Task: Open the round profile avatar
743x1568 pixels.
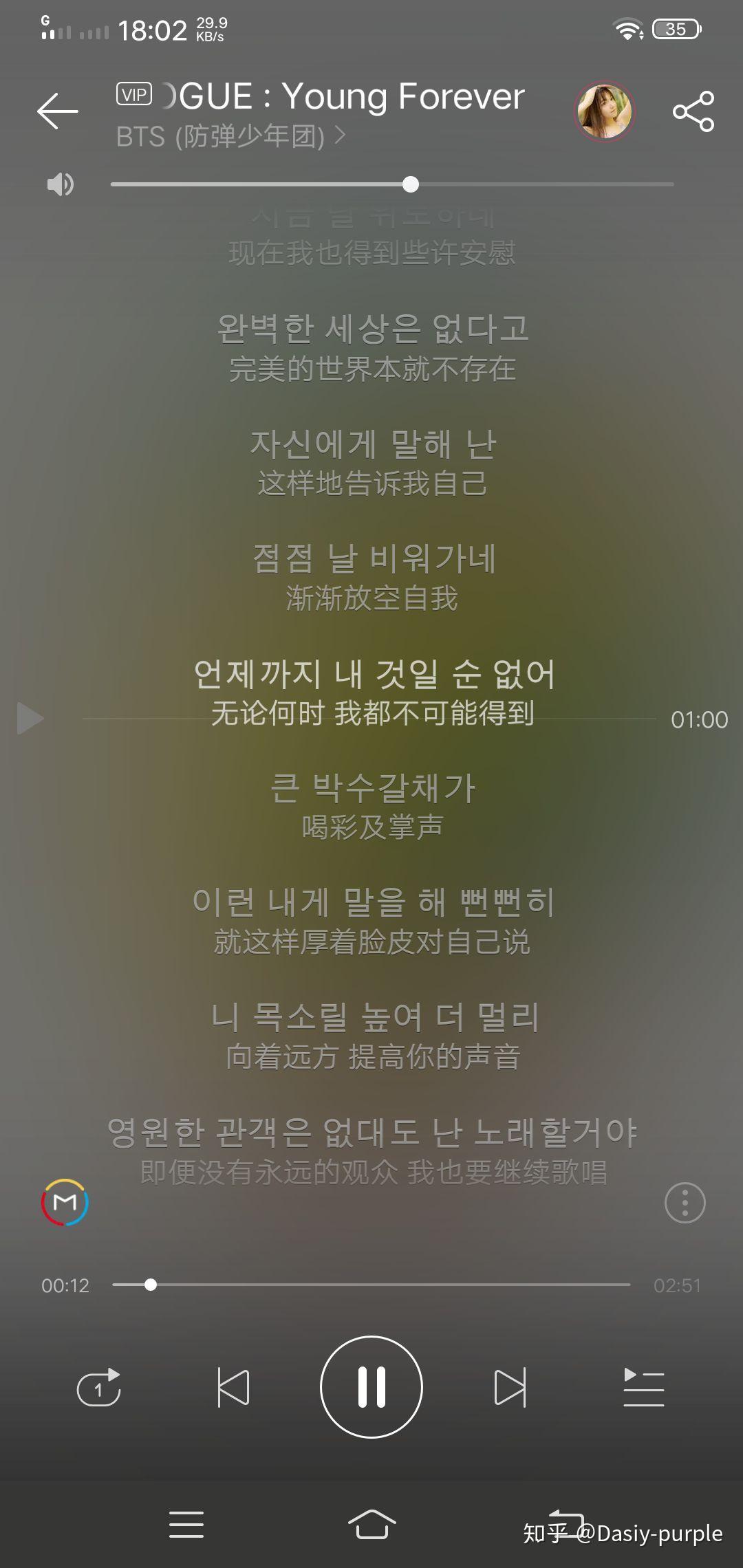Action: [x=604, y=111]
